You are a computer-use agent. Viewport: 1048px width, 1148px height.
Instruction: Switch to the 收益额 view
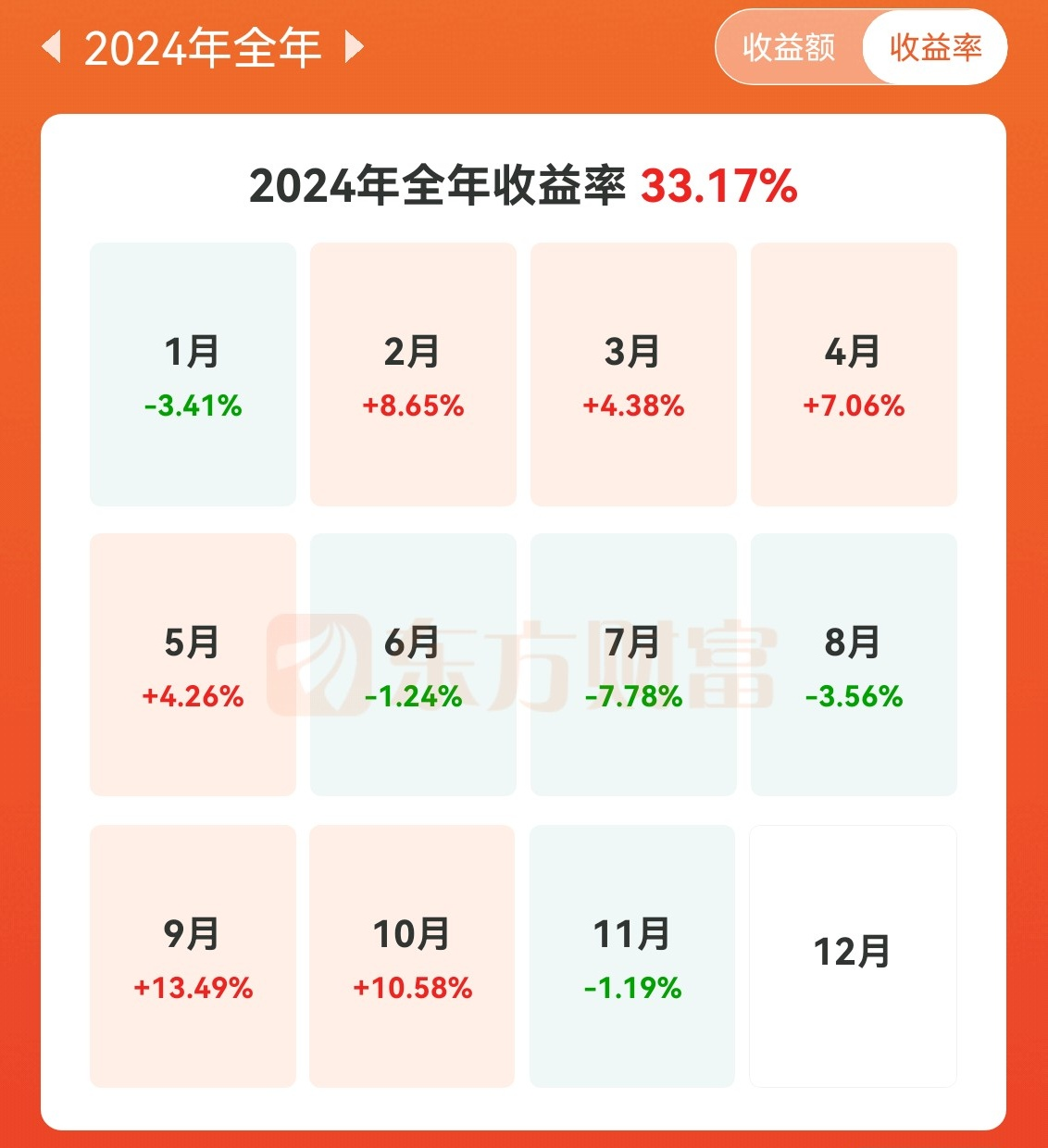point(789,47)
